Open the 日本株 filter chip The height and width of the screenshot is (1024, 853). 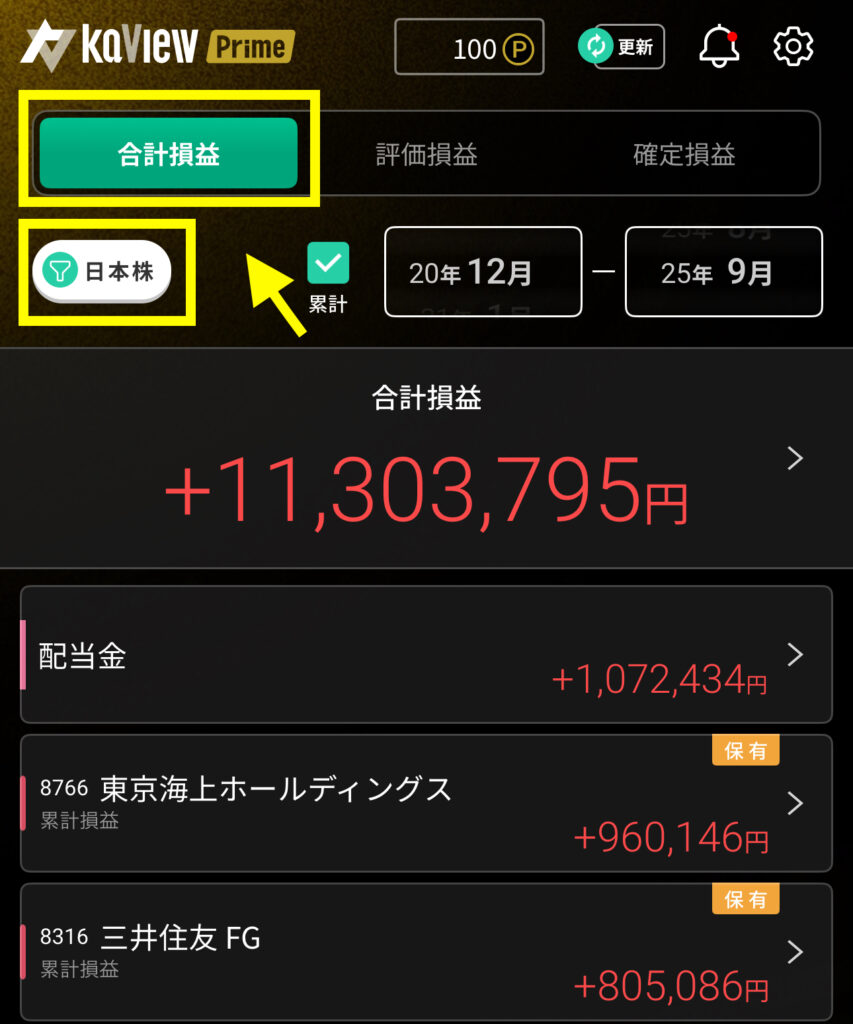tap(102, 271)
